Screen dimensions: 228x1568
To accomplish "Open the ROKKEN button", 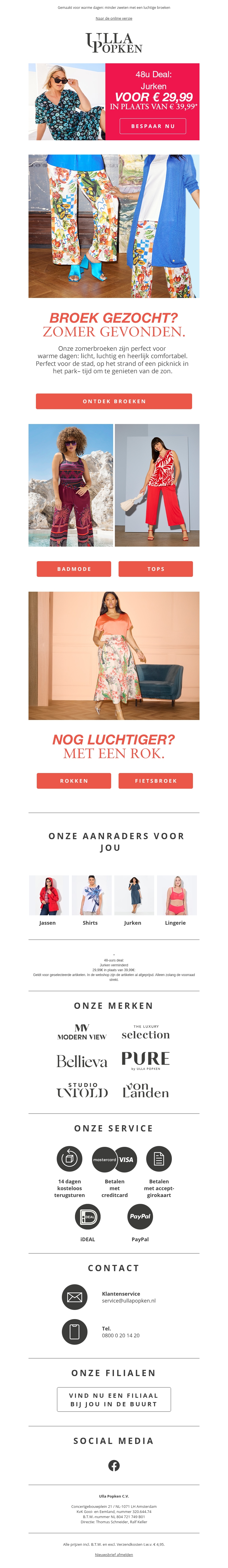I will 74,780.
